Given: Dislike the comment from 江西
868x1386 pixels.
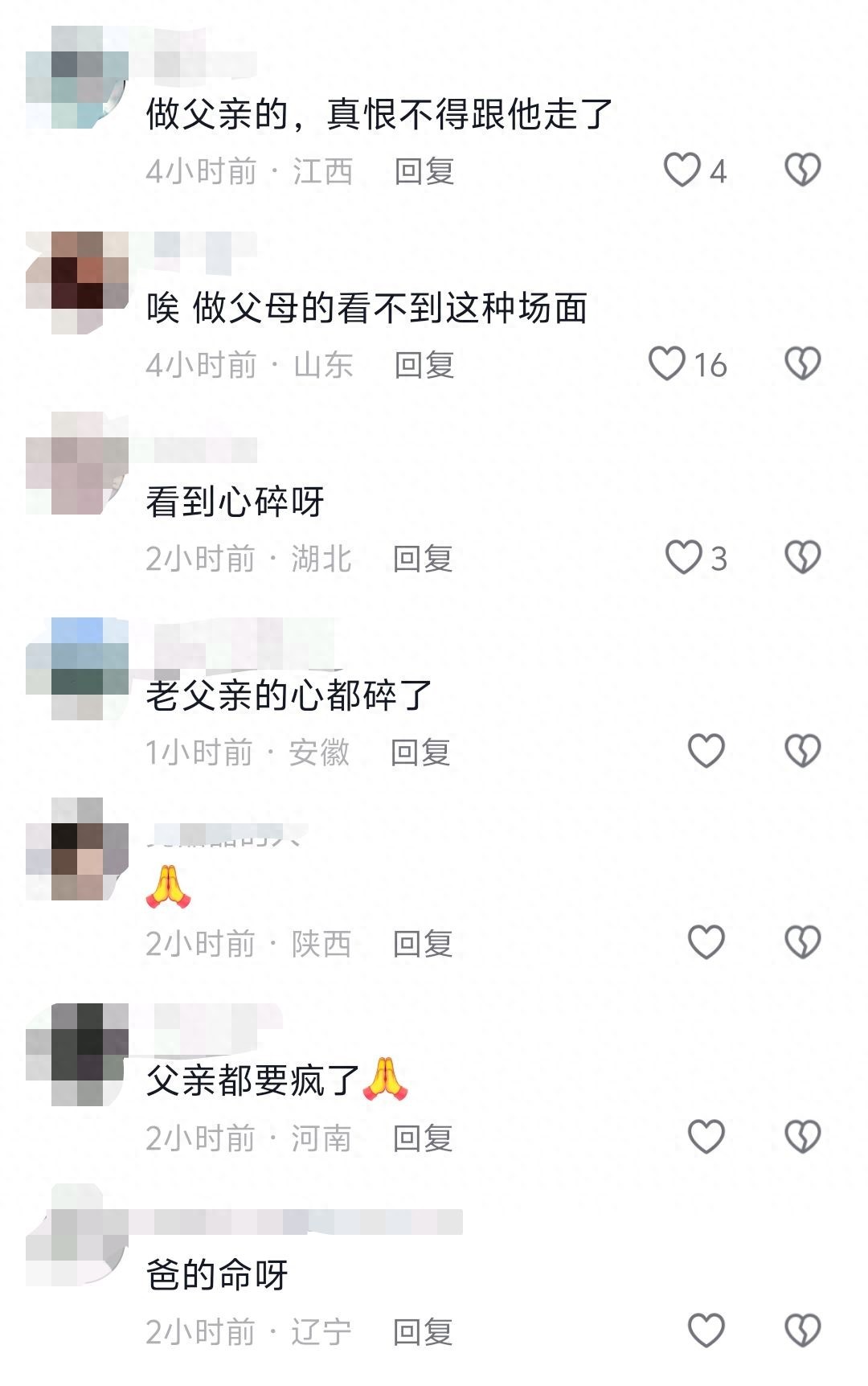Looking at the screenshot, I should (x=802, y=170).
